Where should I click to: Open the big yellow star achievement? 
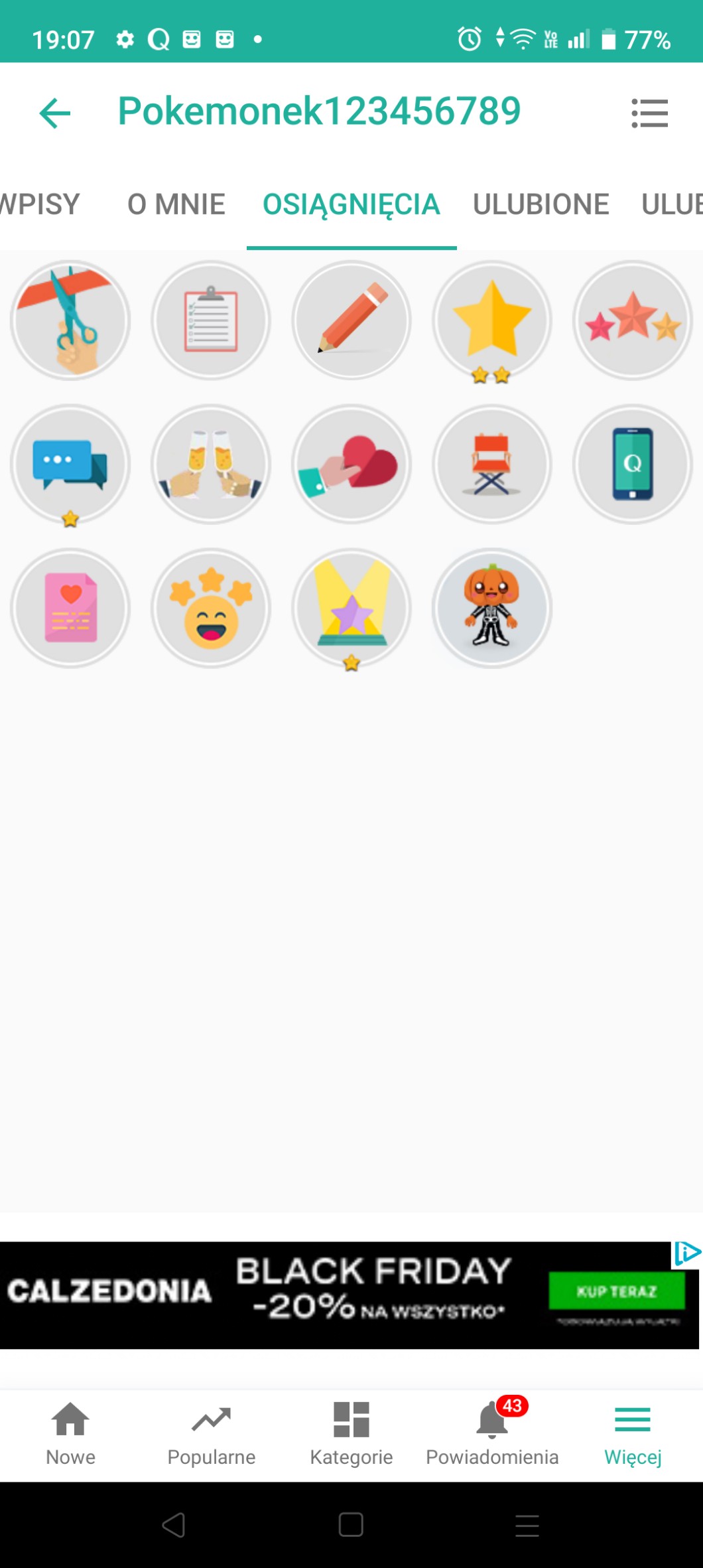click(492, 321)
